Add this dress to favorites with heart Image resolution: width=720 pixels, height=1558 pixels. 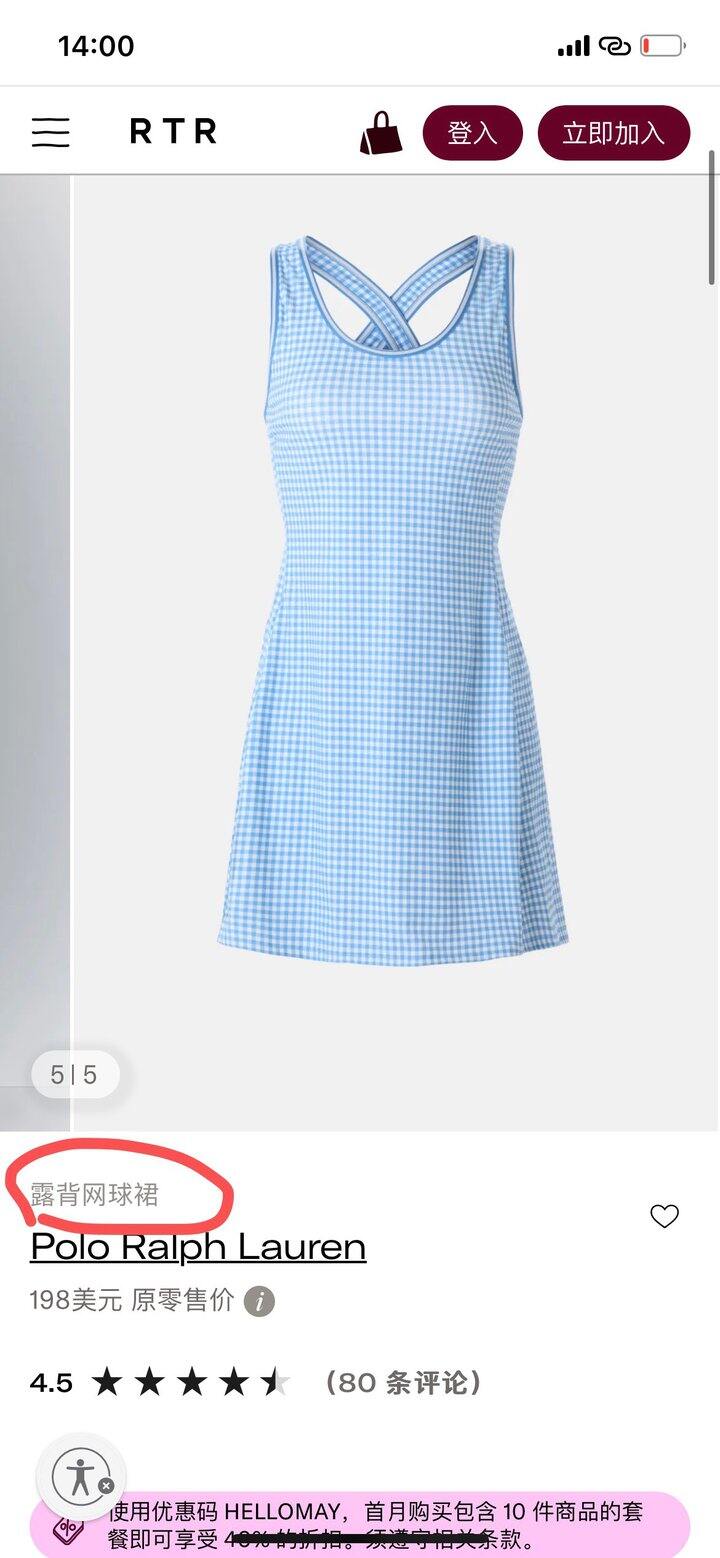(x=664, y=1216)
